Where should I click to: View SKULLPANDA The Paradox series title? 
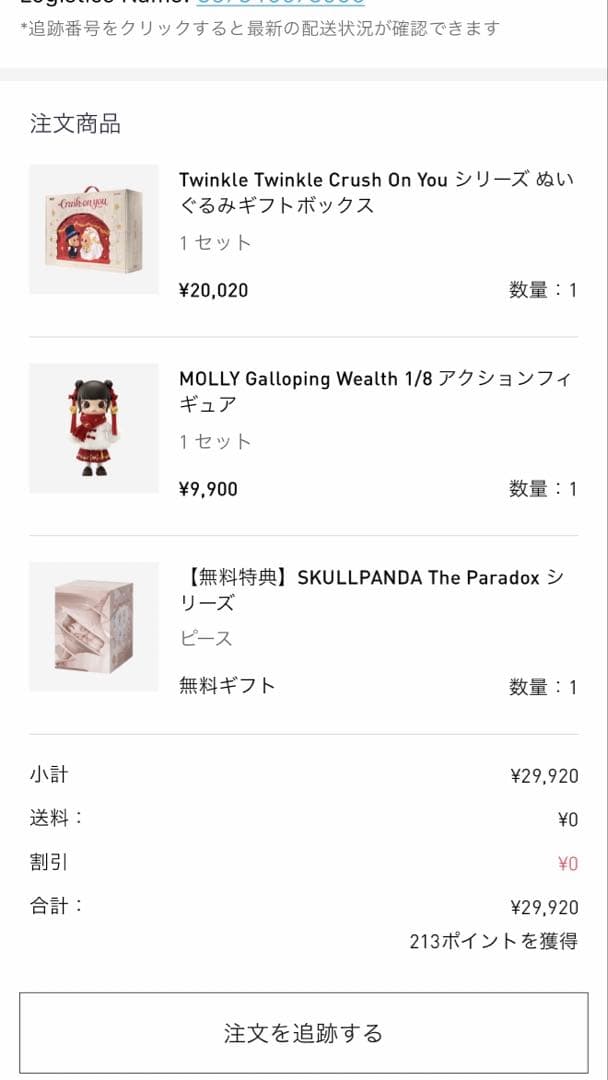(x=376, y=590)
